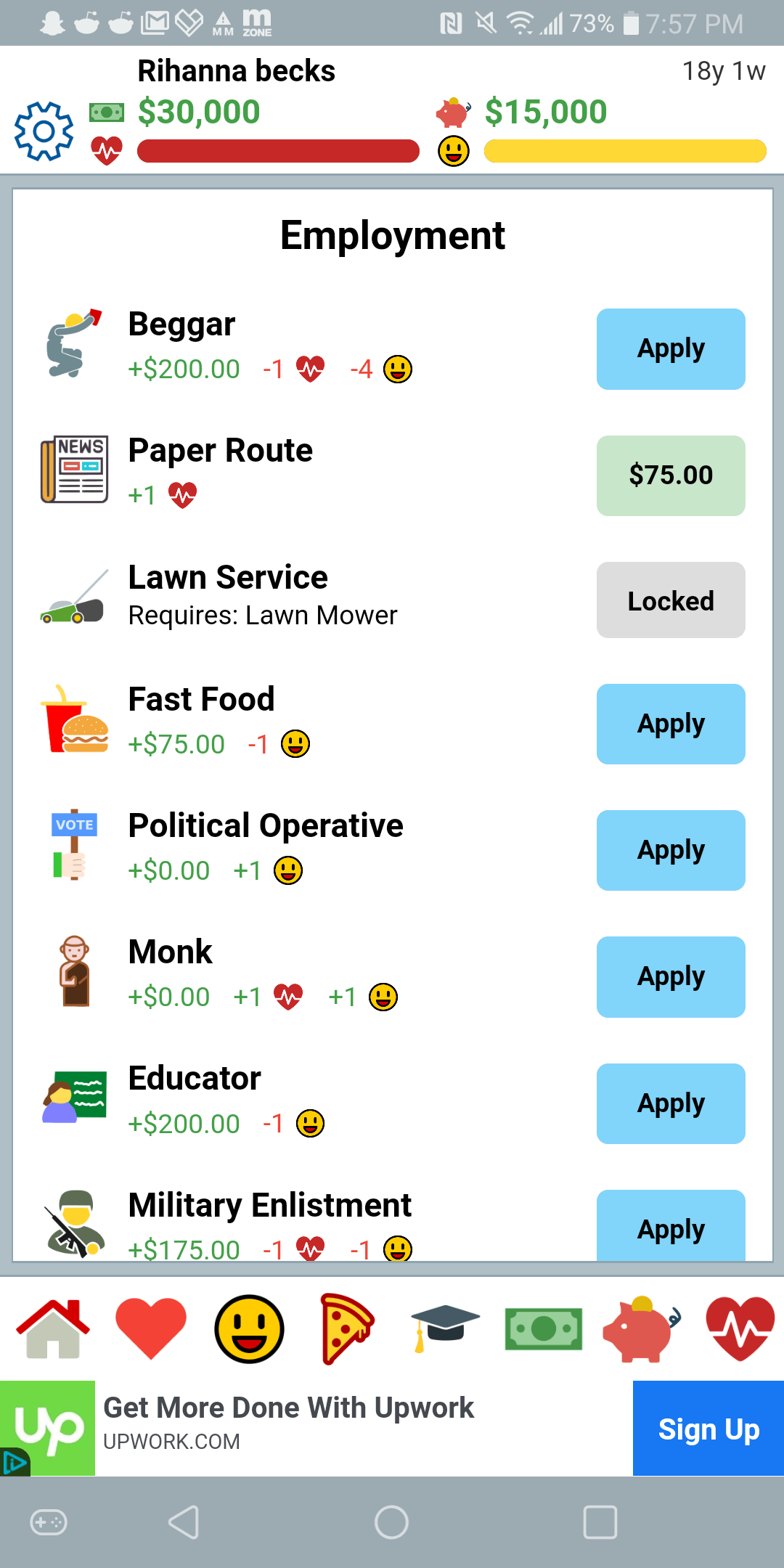Apply for Military Enlistment
This screenshot has width=784, height=1568.
click(x=671, y=1227)
